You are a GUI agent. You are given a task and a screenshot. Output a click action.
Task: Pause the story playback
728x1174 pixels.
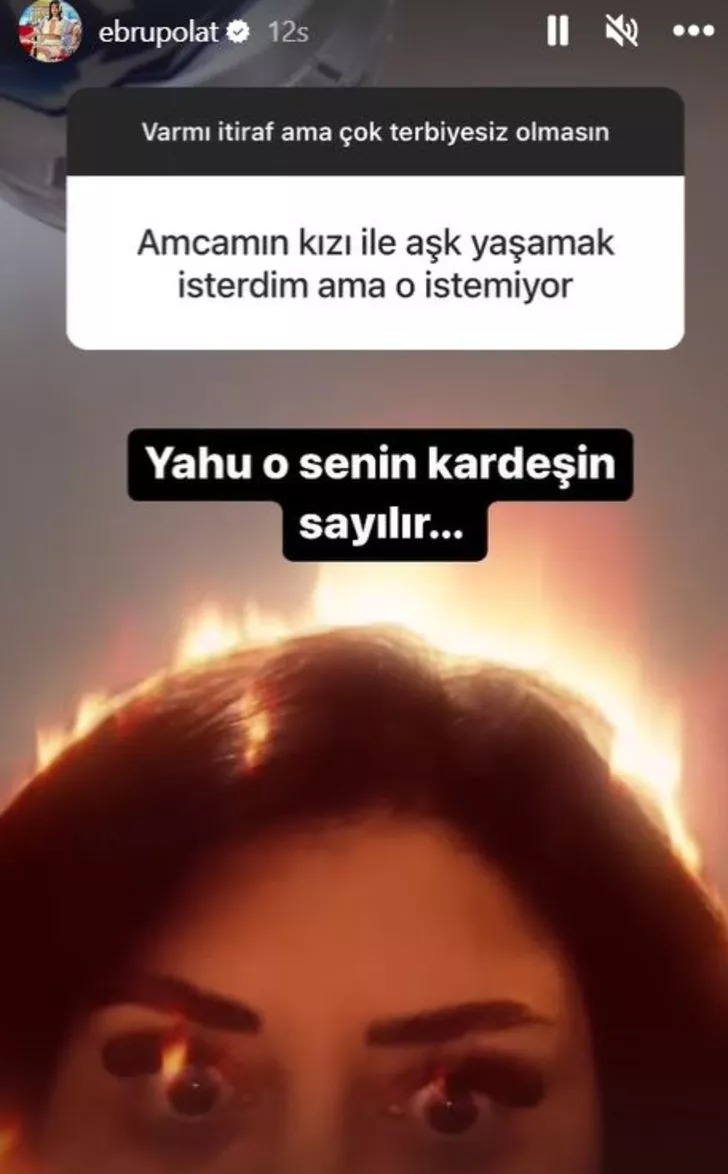558,32
